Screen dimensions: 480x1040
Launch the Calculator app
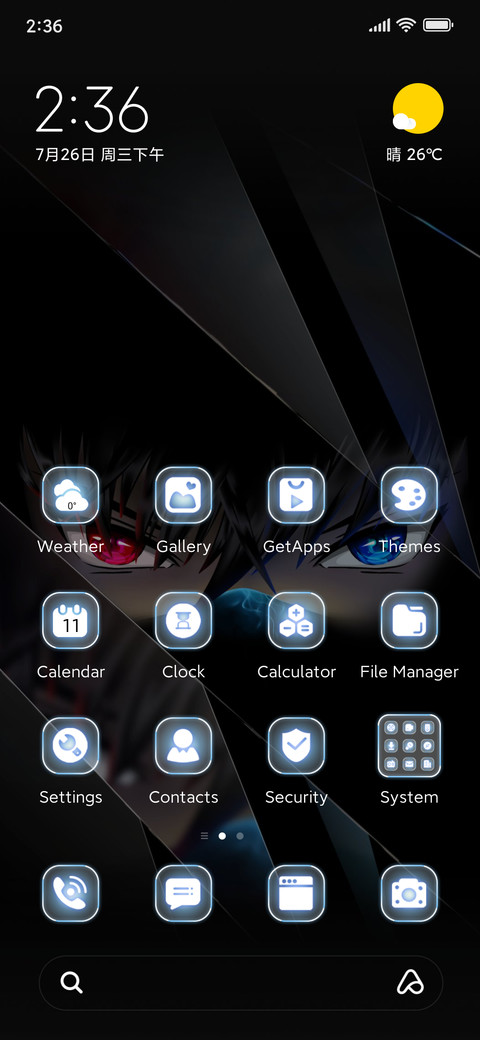296,620
